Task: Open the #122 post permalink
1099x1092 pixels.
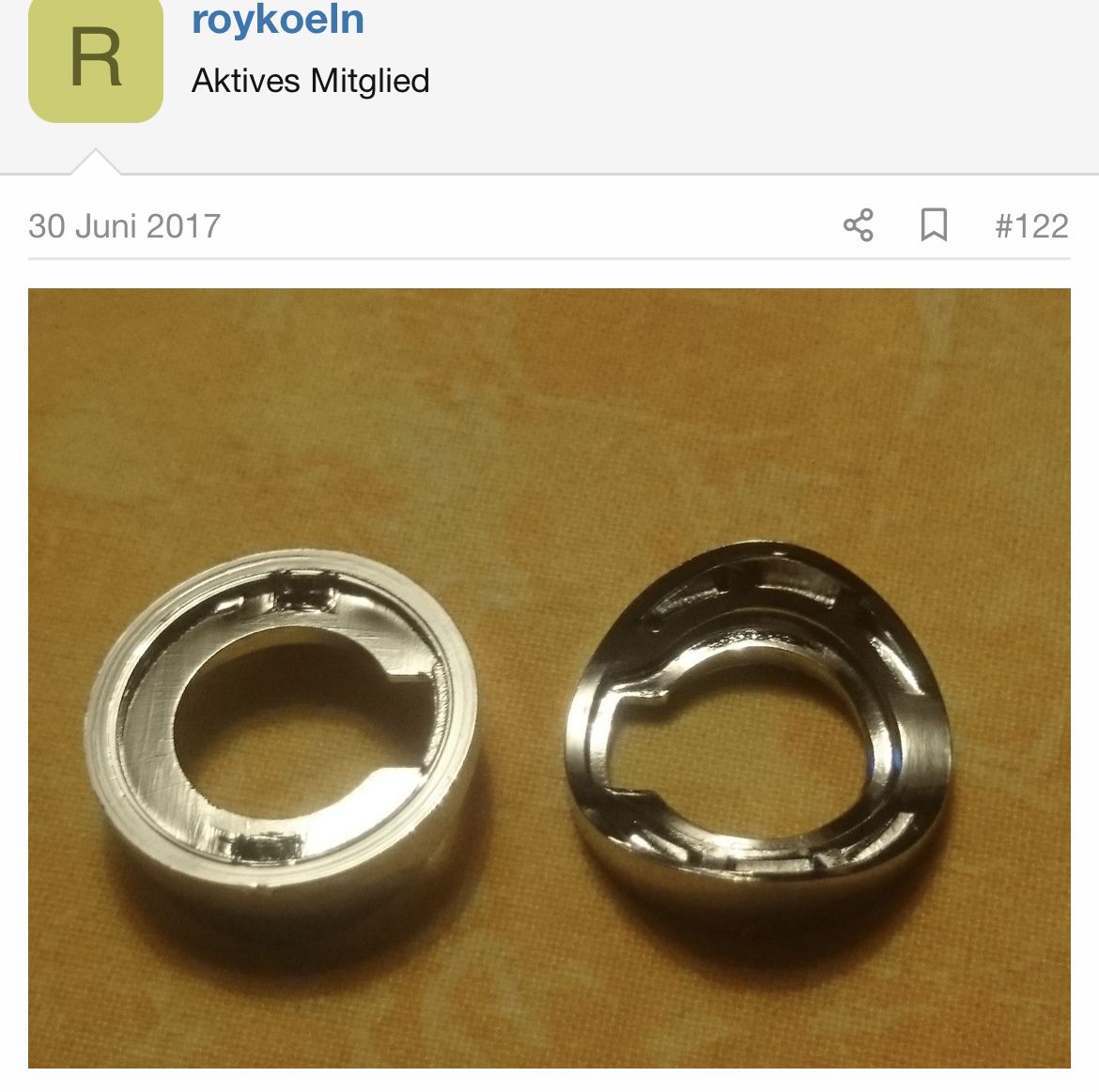Action: click(1031, 226)
